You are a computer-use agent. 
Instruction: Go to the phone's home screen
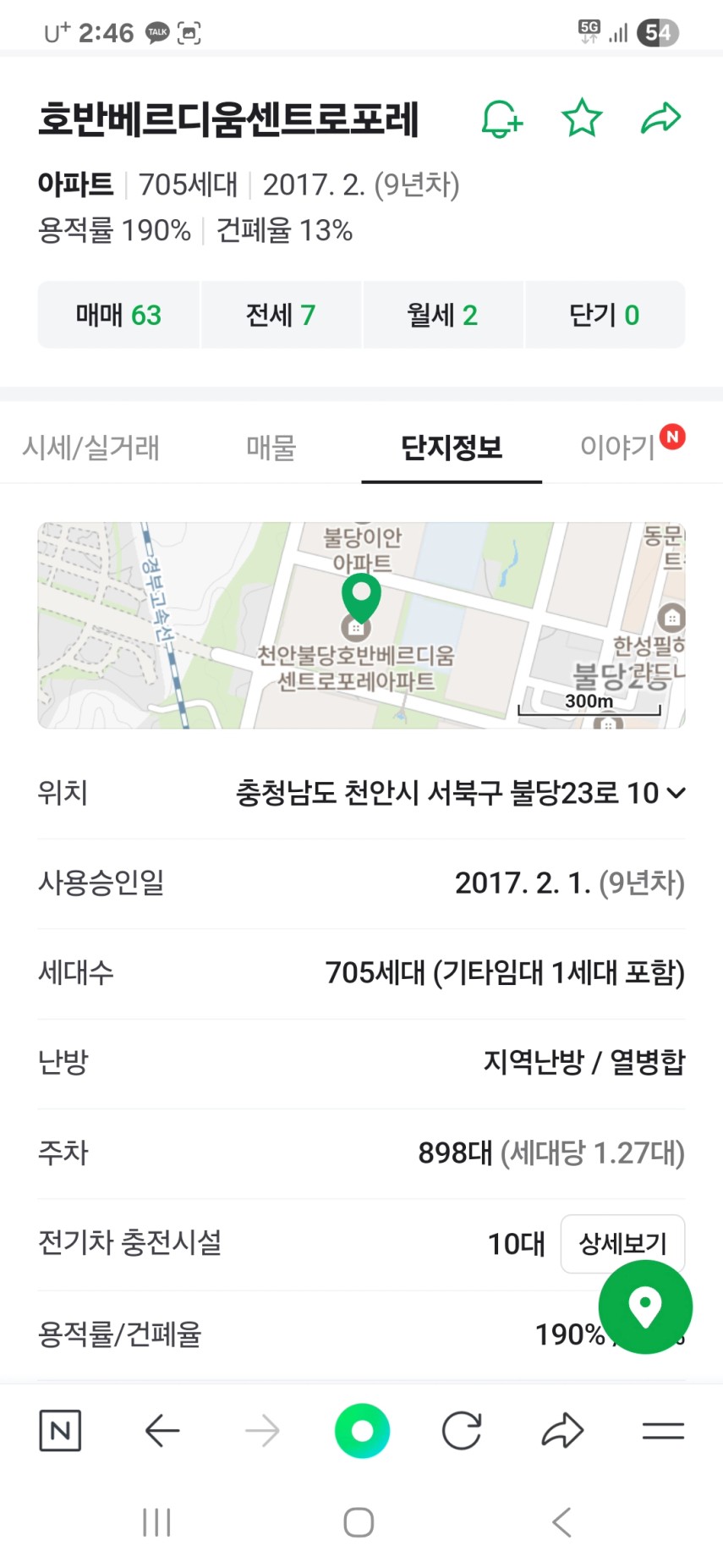point(359,1522)
